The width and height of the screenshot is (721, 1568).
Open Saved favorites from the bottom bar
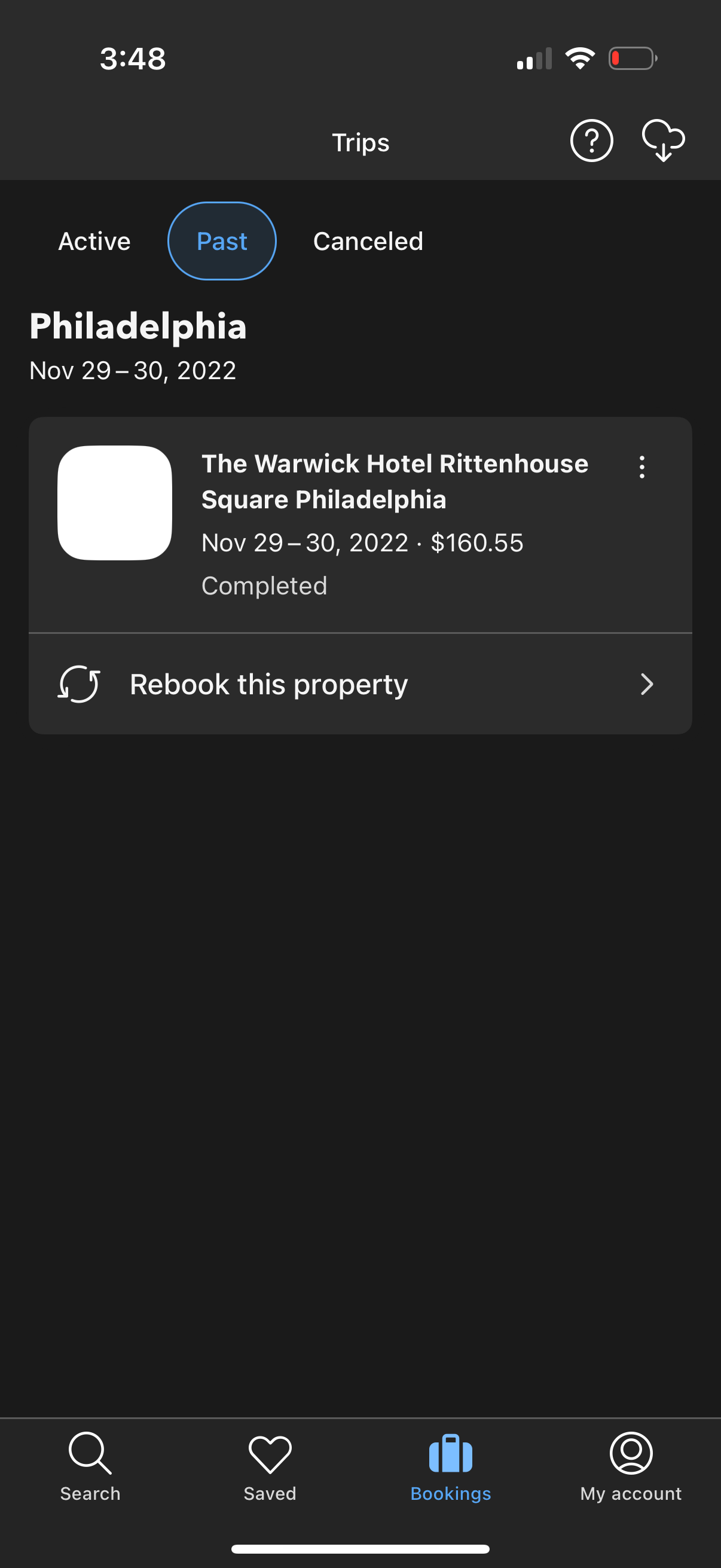(270, 1467)
